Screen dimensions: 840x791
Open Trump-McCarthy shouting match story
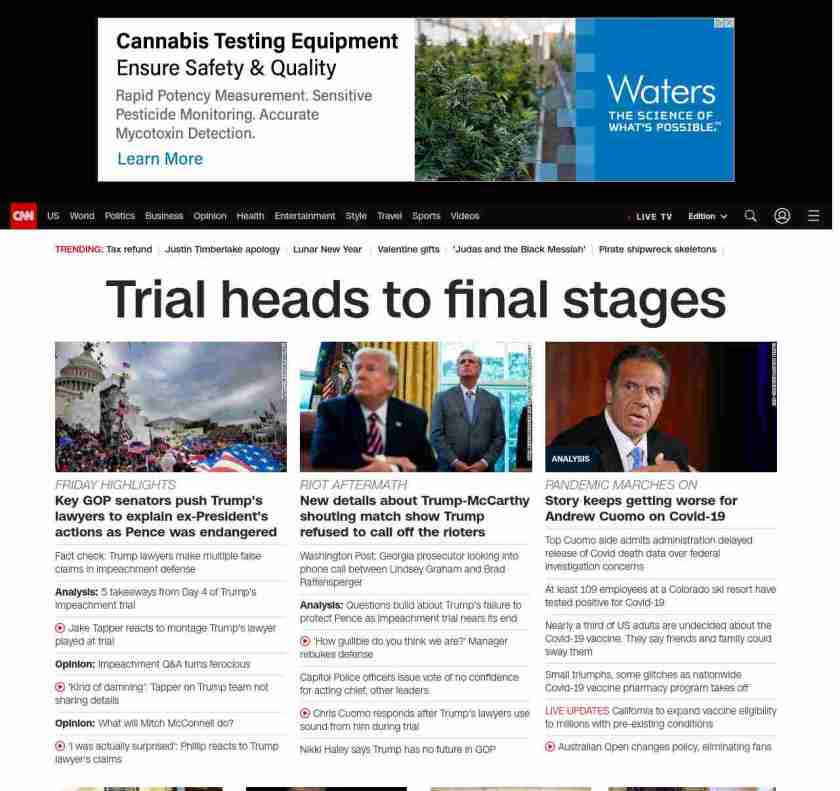[414, 516]
